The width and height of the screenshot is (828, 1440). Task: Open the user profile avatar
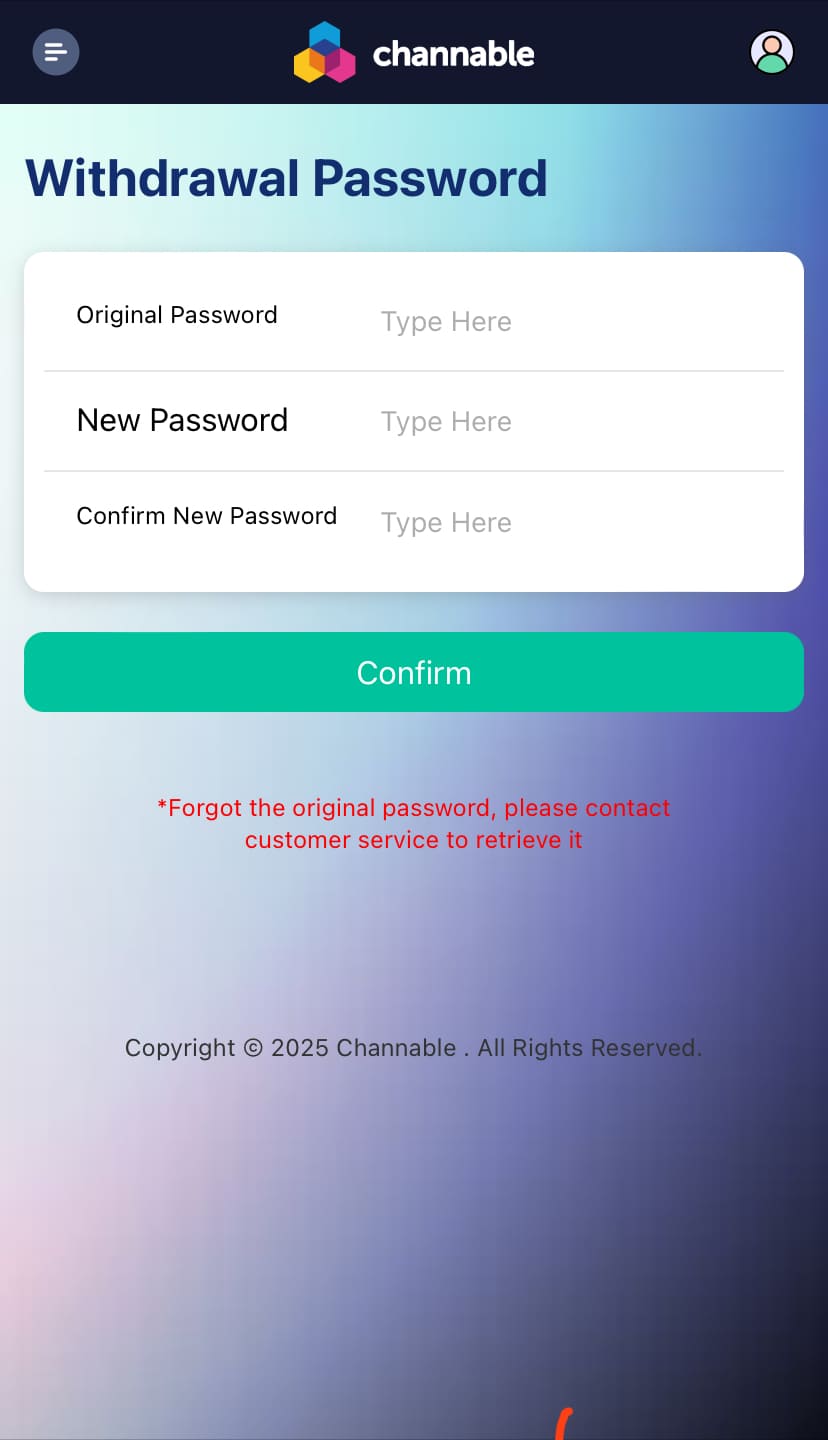coord(771,52)
